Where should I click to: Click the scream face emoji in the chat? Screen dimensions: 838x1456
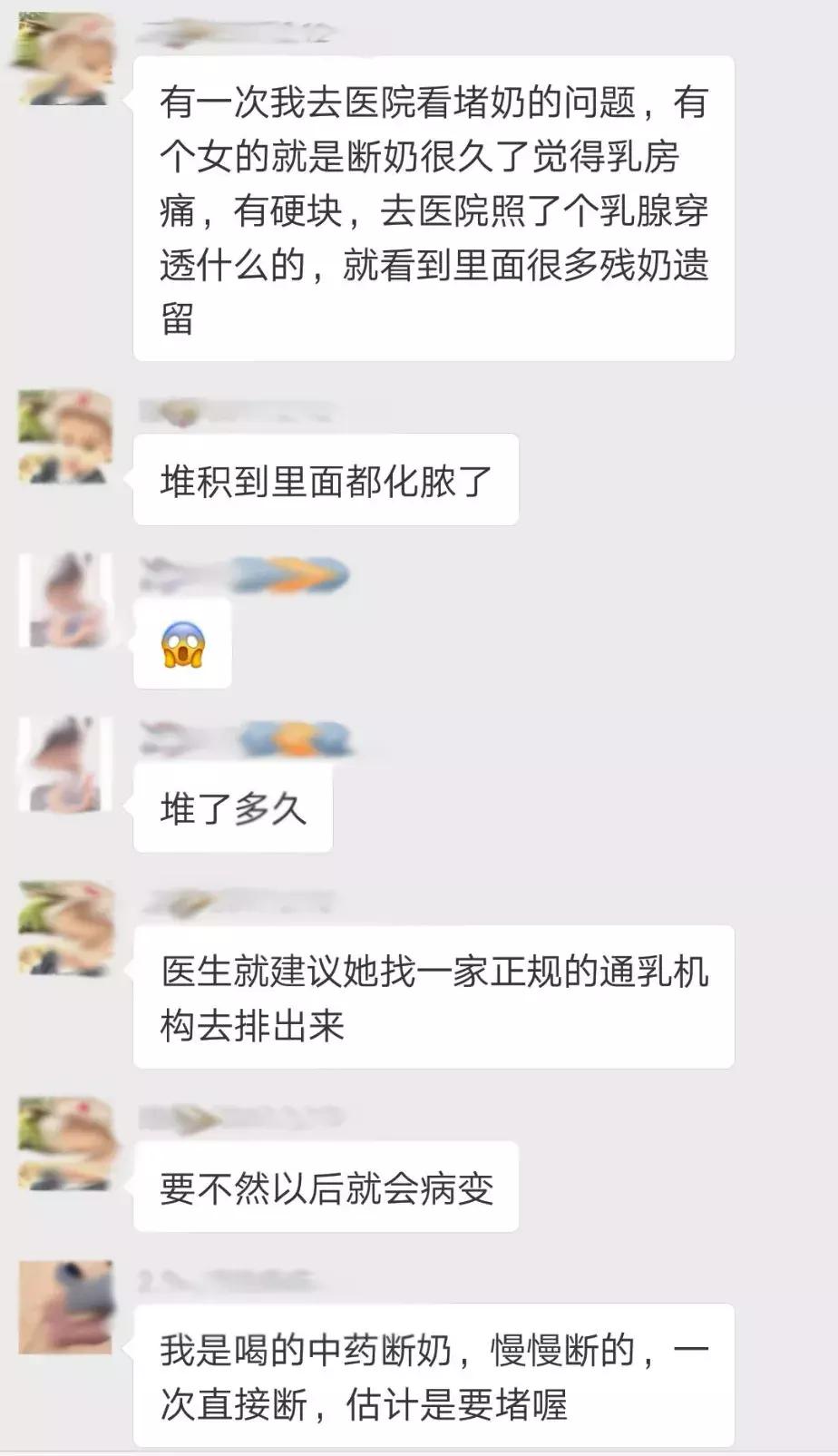(181, 649)
